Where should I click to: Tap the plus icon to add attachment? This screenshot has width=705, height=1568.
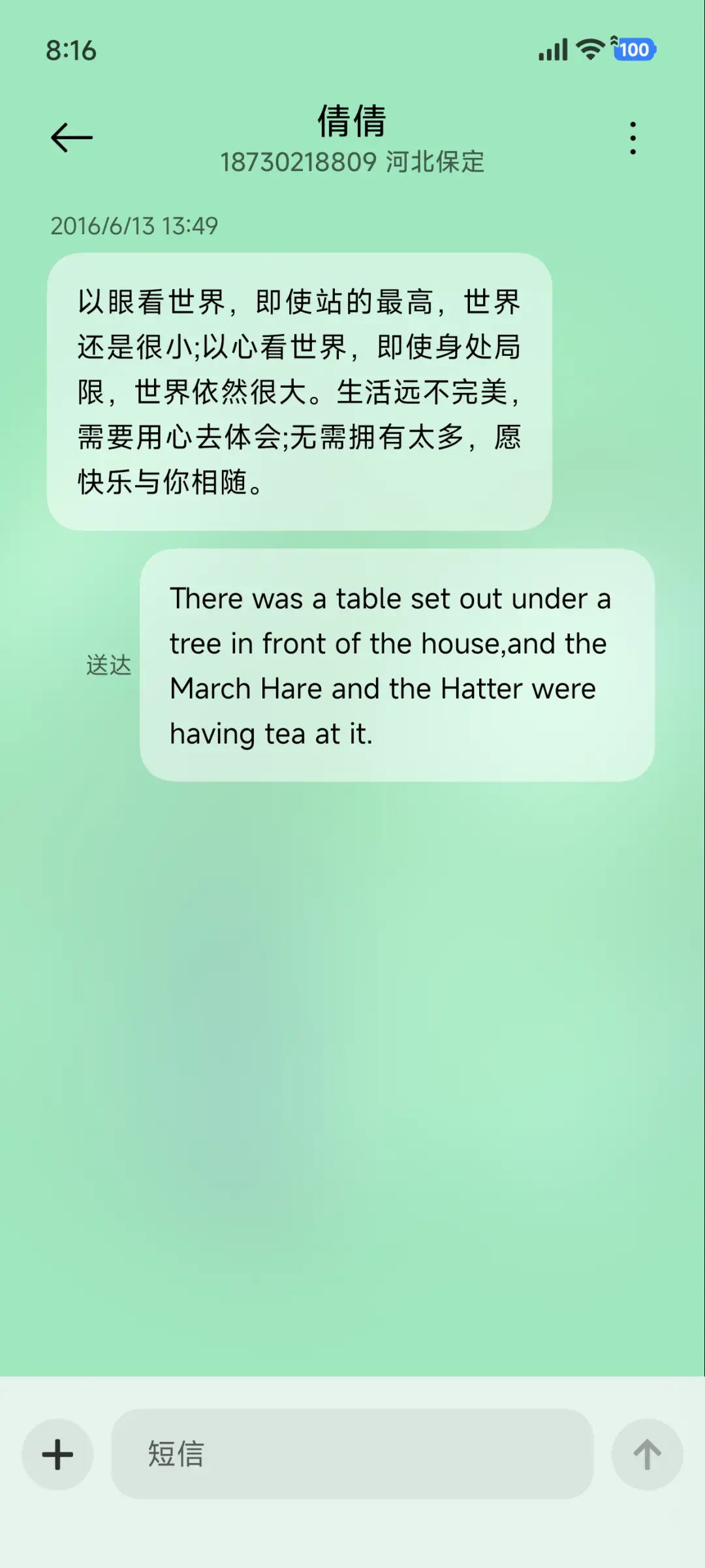(57, 1454)
